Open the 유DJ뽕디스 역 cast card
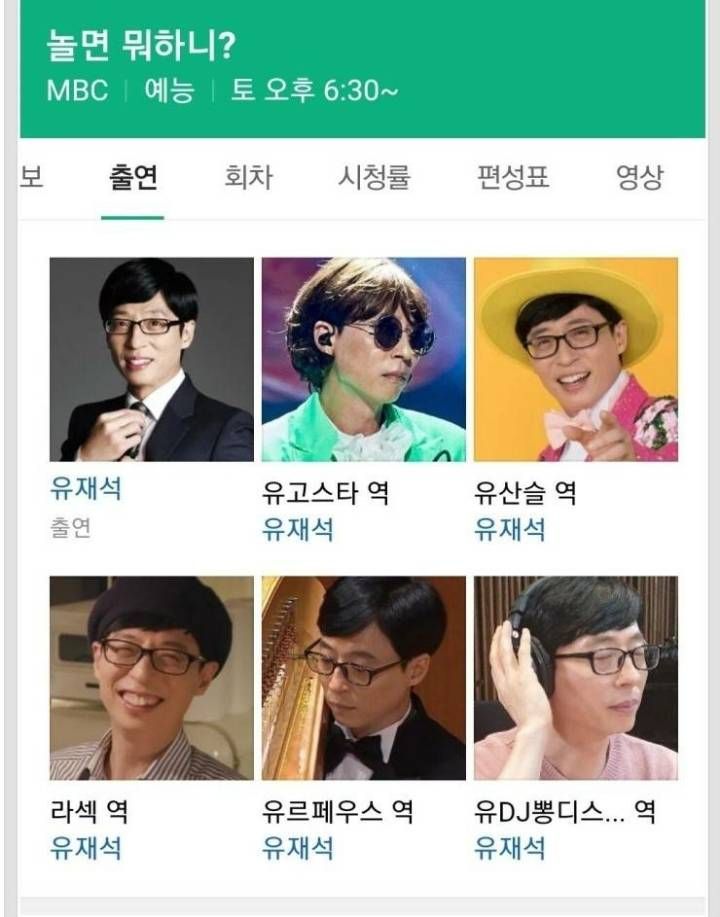The width and height of the screenshot is (720, 917). [x=576, y=678]
